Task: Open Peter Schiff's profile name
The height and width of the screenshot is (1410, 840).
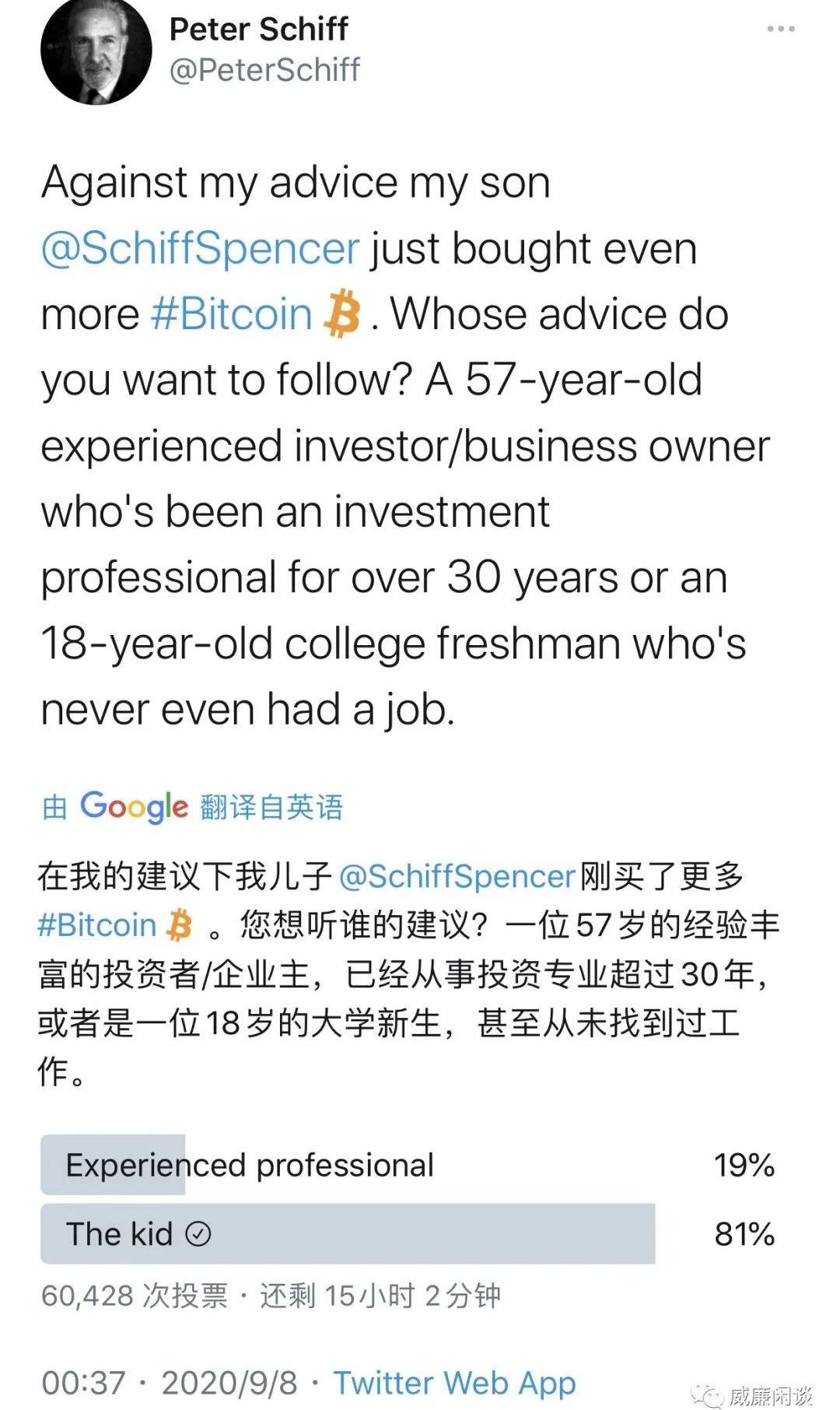Action: pos(258,30)
